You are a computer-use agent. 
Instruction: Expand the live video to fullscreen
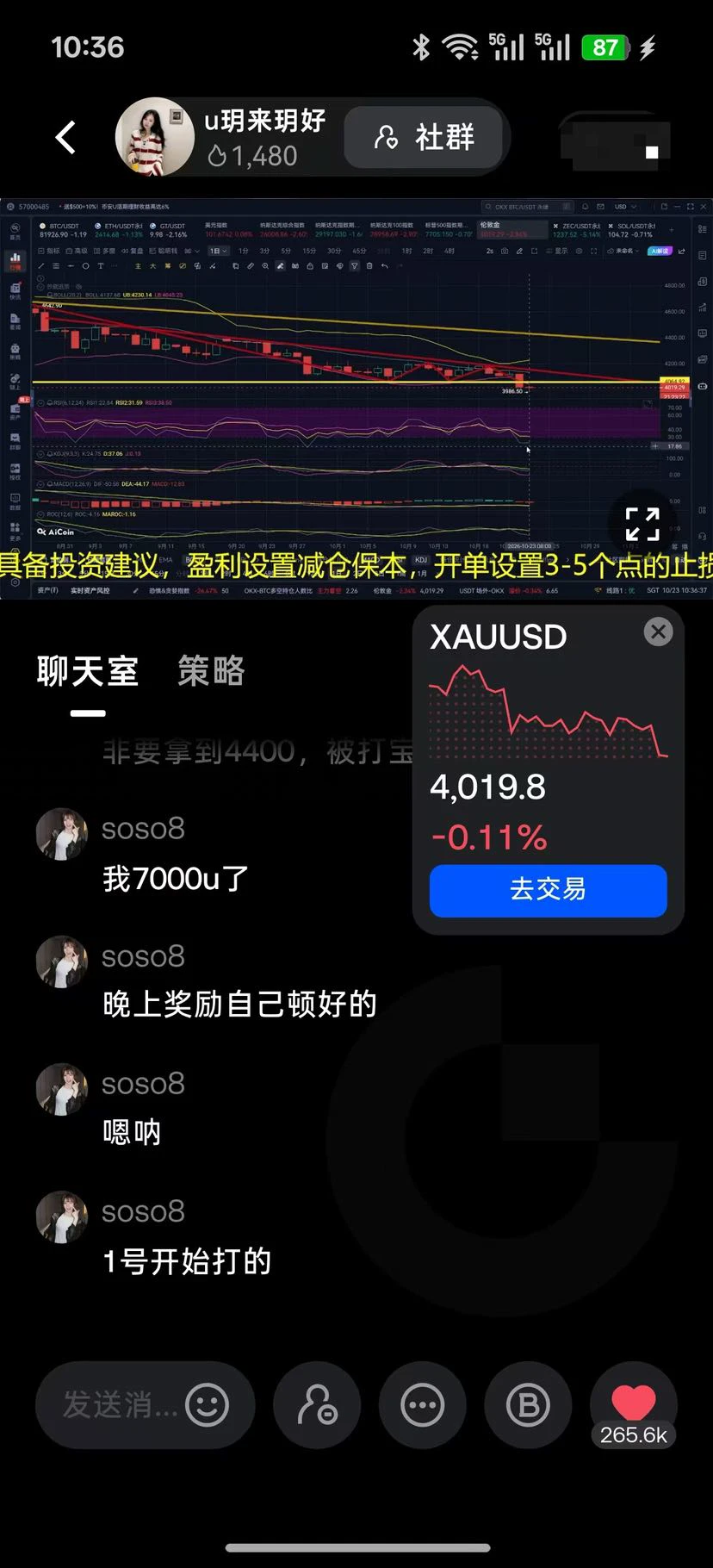(642, 524)
